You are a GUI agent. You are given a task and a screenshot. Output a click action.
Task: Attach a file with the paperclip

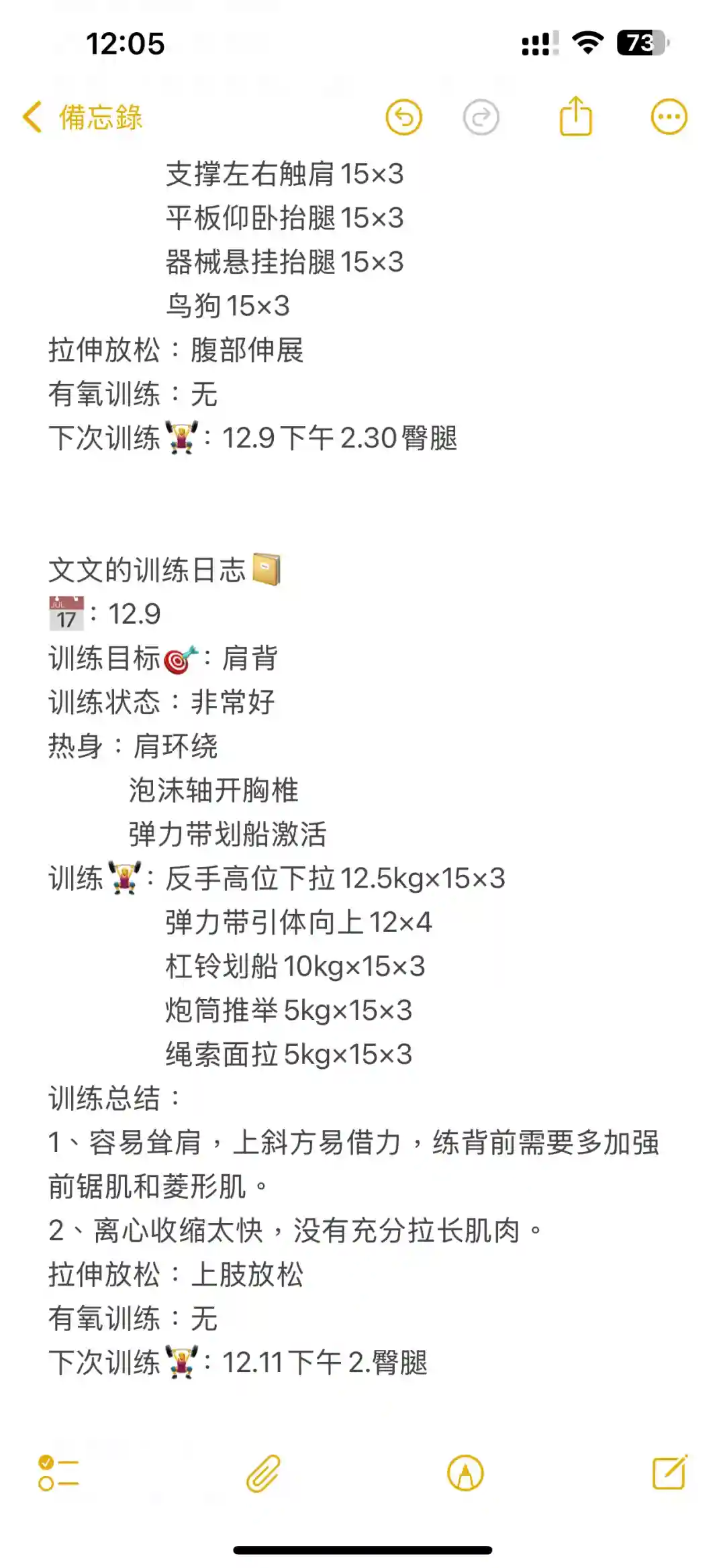[x=262, y=1473]
